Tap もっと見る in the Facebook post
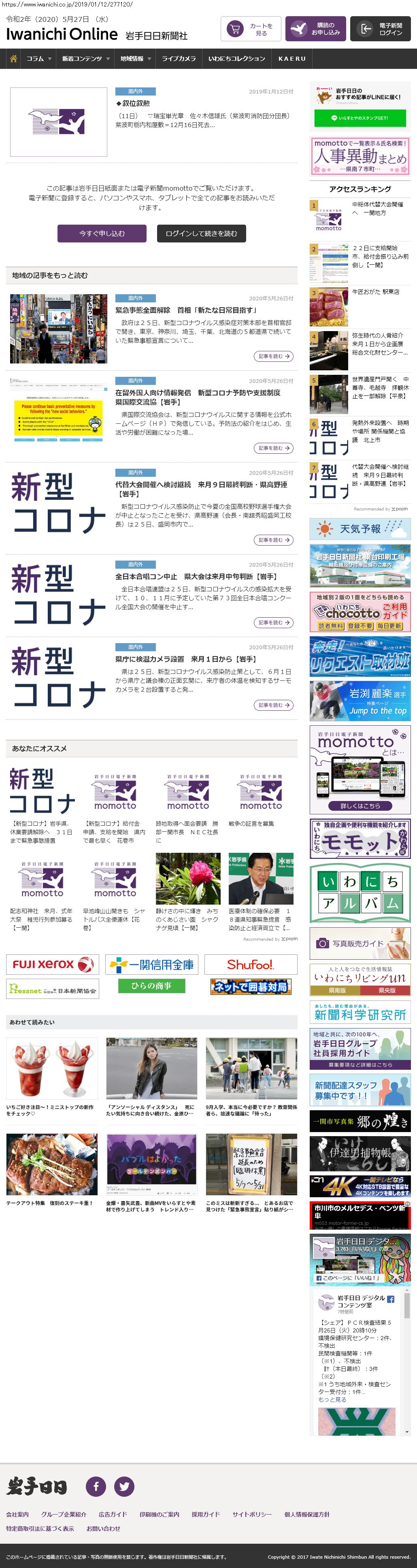 click(332, 1399)
